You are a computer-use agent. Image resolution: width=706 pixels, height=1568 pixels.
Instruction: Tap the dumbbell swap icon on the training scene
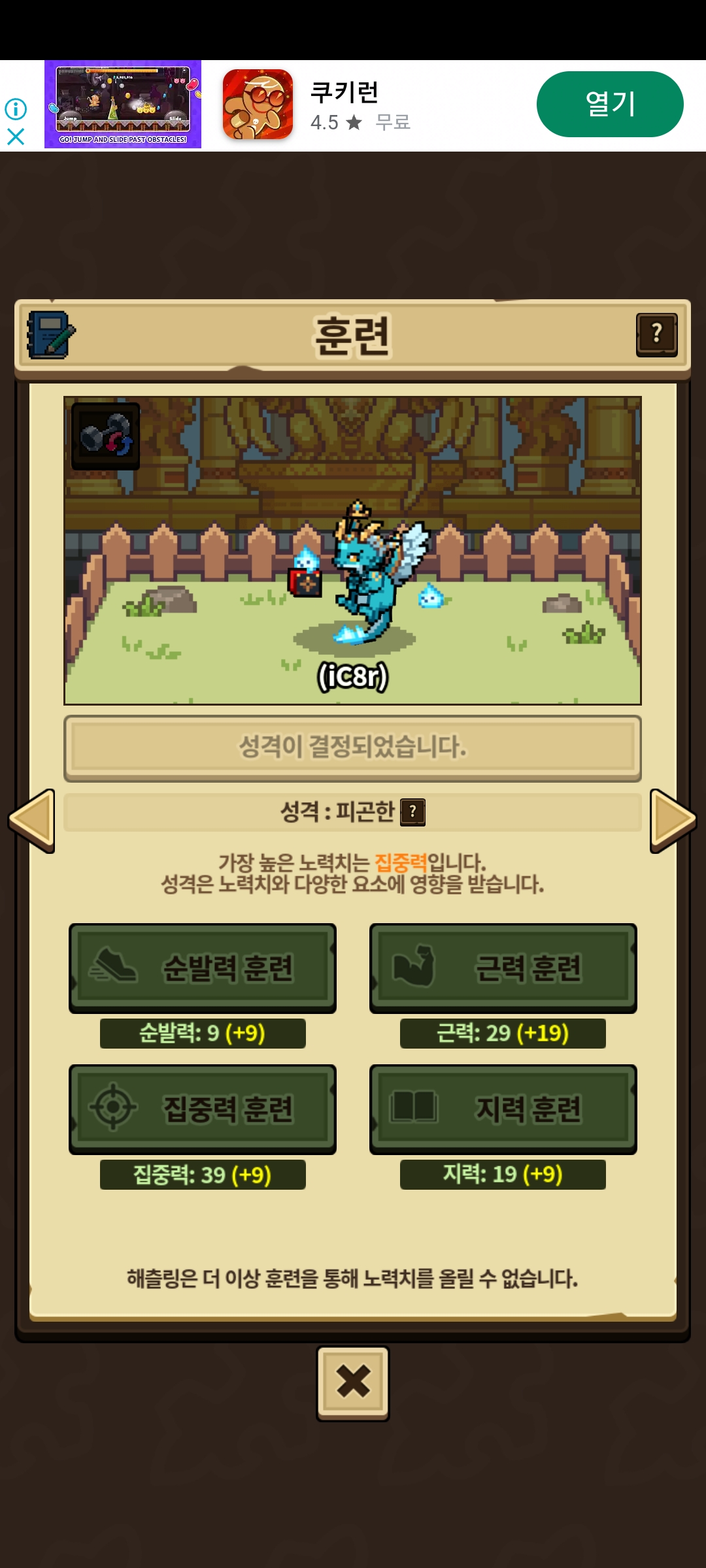point(105,436)
